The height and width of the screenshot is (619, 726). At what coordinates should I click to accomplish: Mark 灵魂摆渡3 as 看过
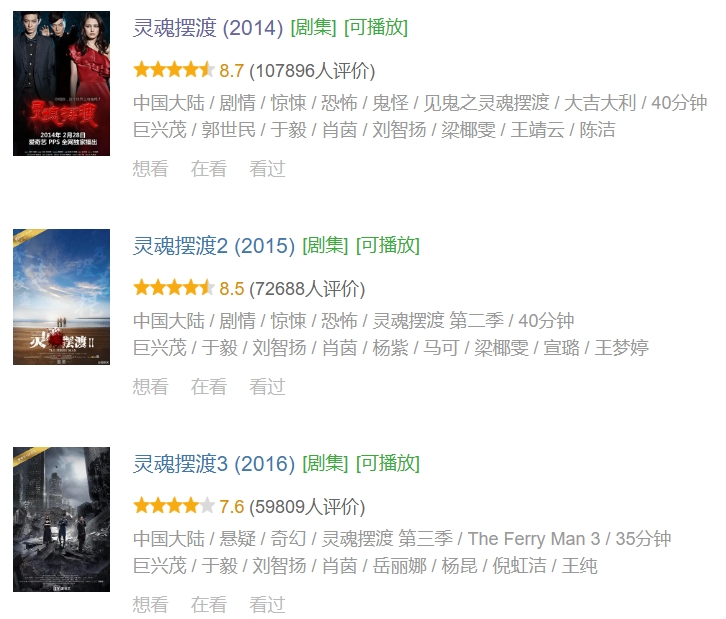coord(267,605)
